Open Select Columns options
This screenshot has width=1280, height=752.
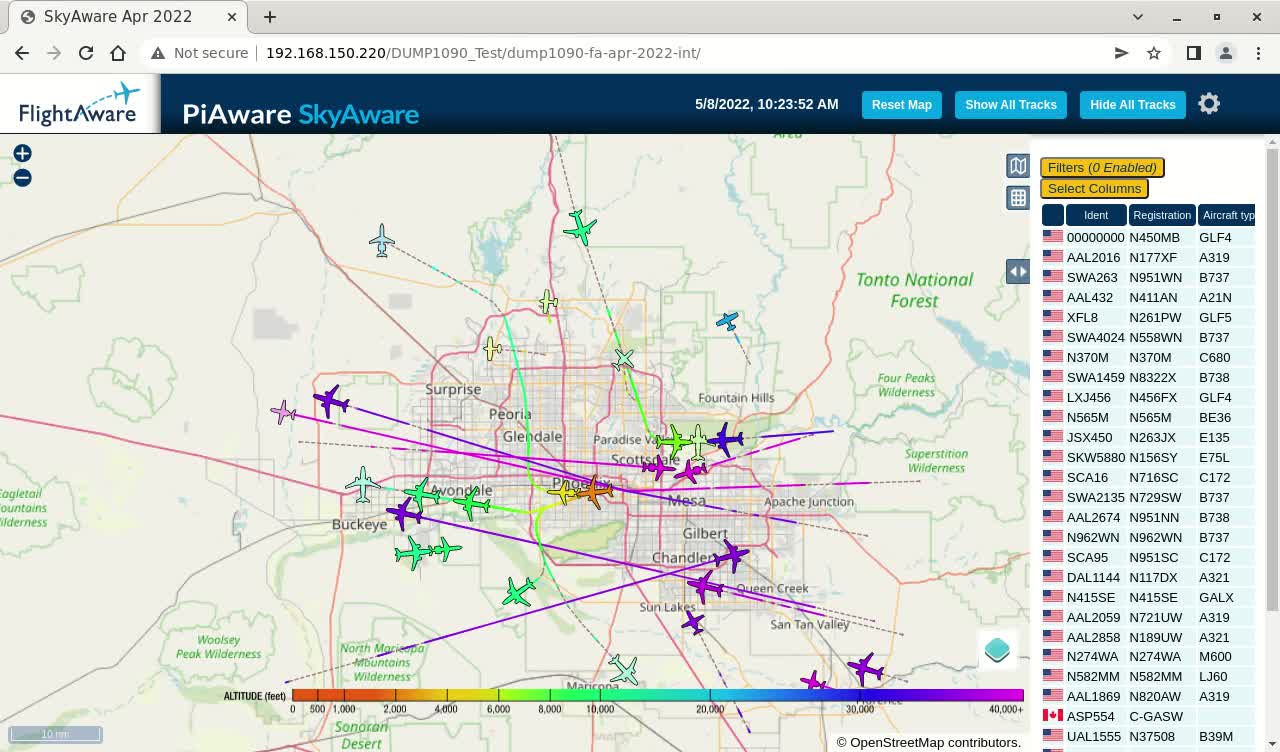tap(1094, 189)
